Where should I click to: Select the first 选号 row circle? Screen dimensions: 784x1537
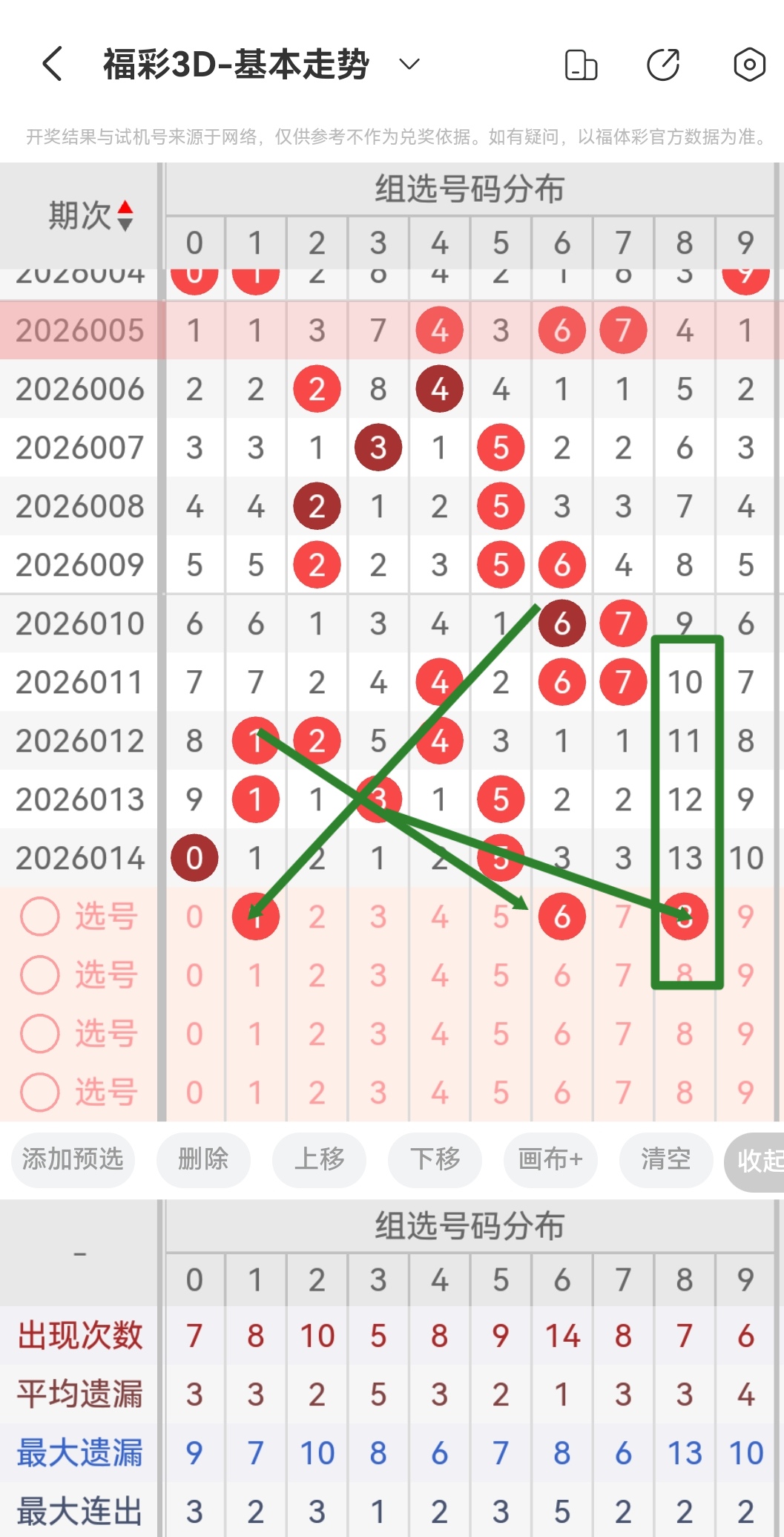(41, 917)
